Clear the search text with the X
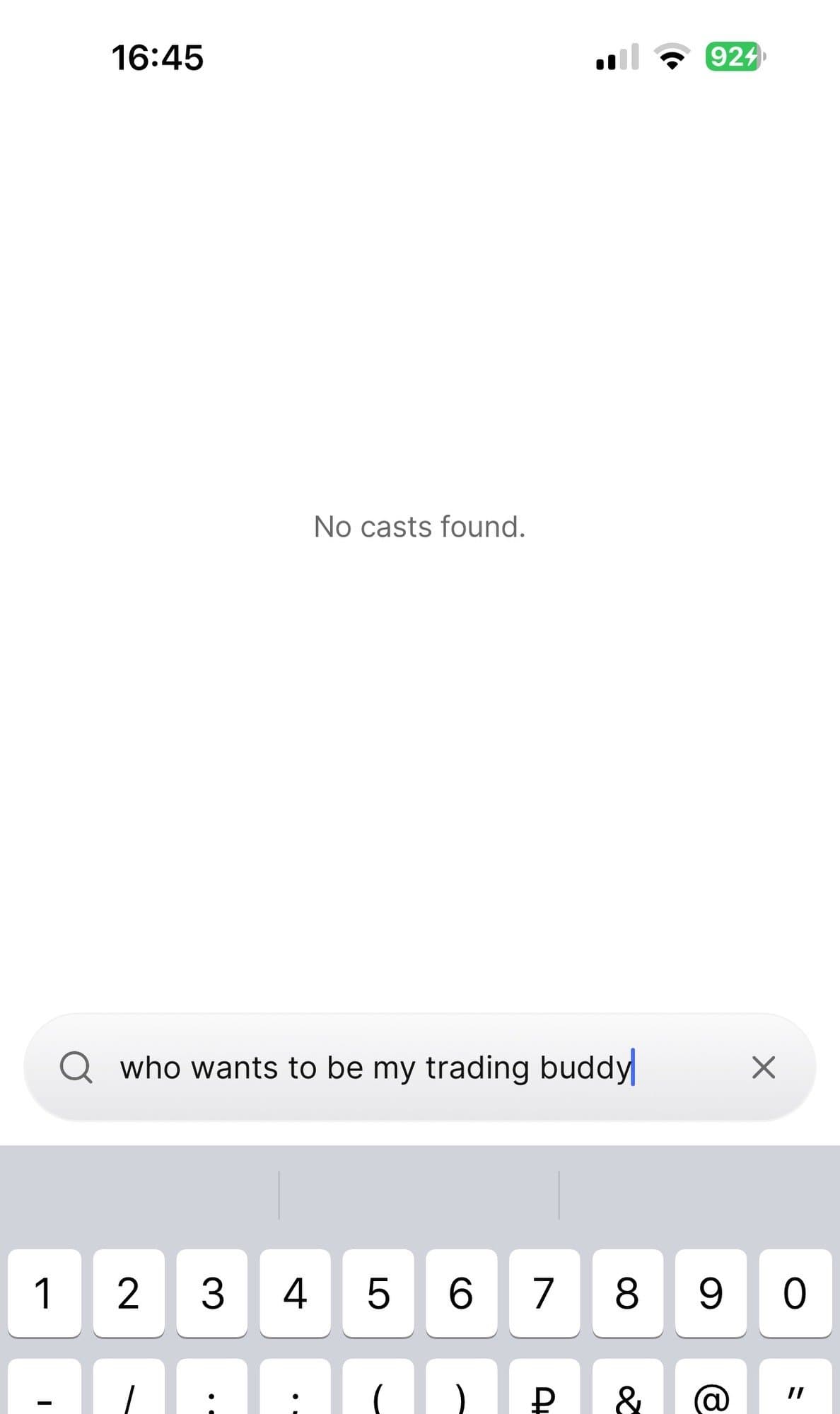 pyautogui.click(x=763, y=1067)
